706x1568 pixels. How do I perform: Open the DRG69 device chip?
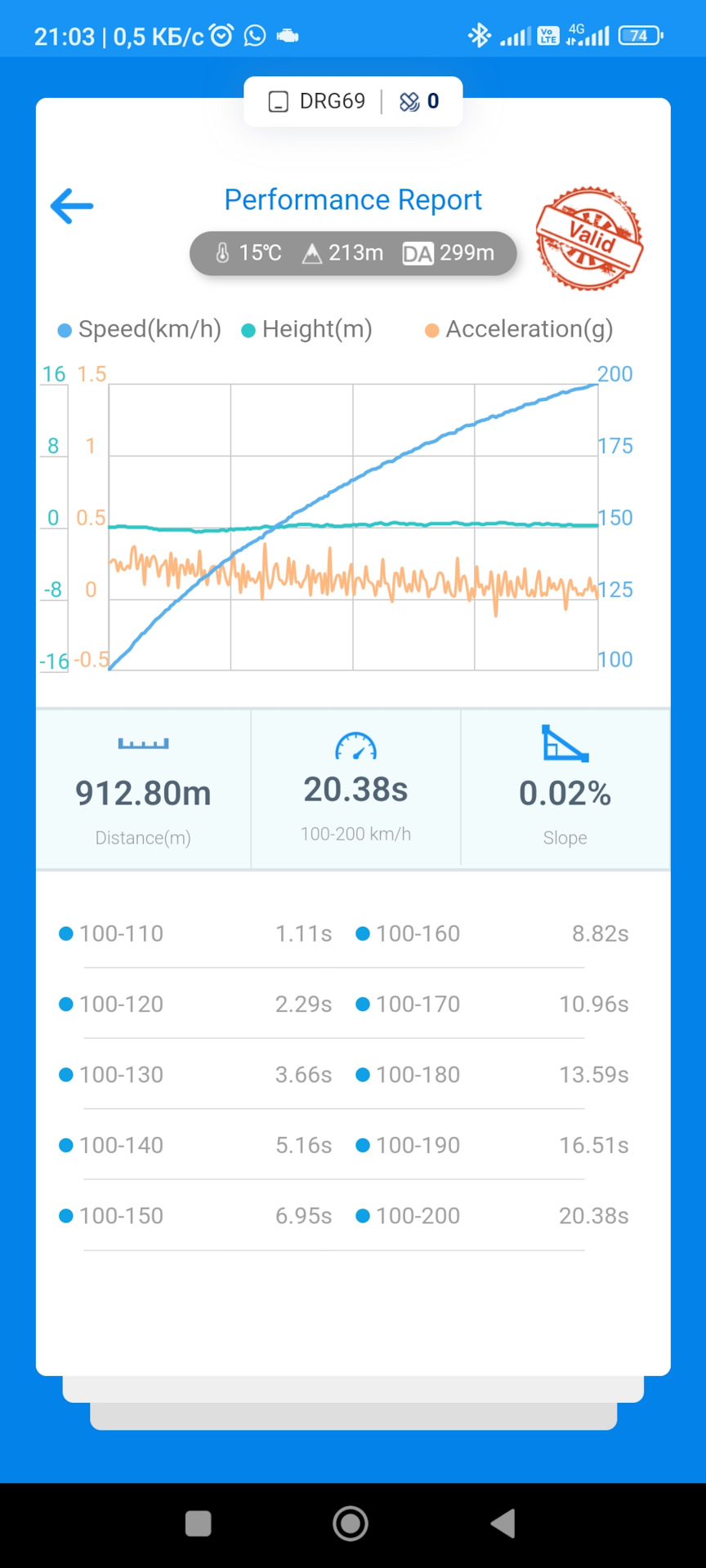click(x=317, y=101)
